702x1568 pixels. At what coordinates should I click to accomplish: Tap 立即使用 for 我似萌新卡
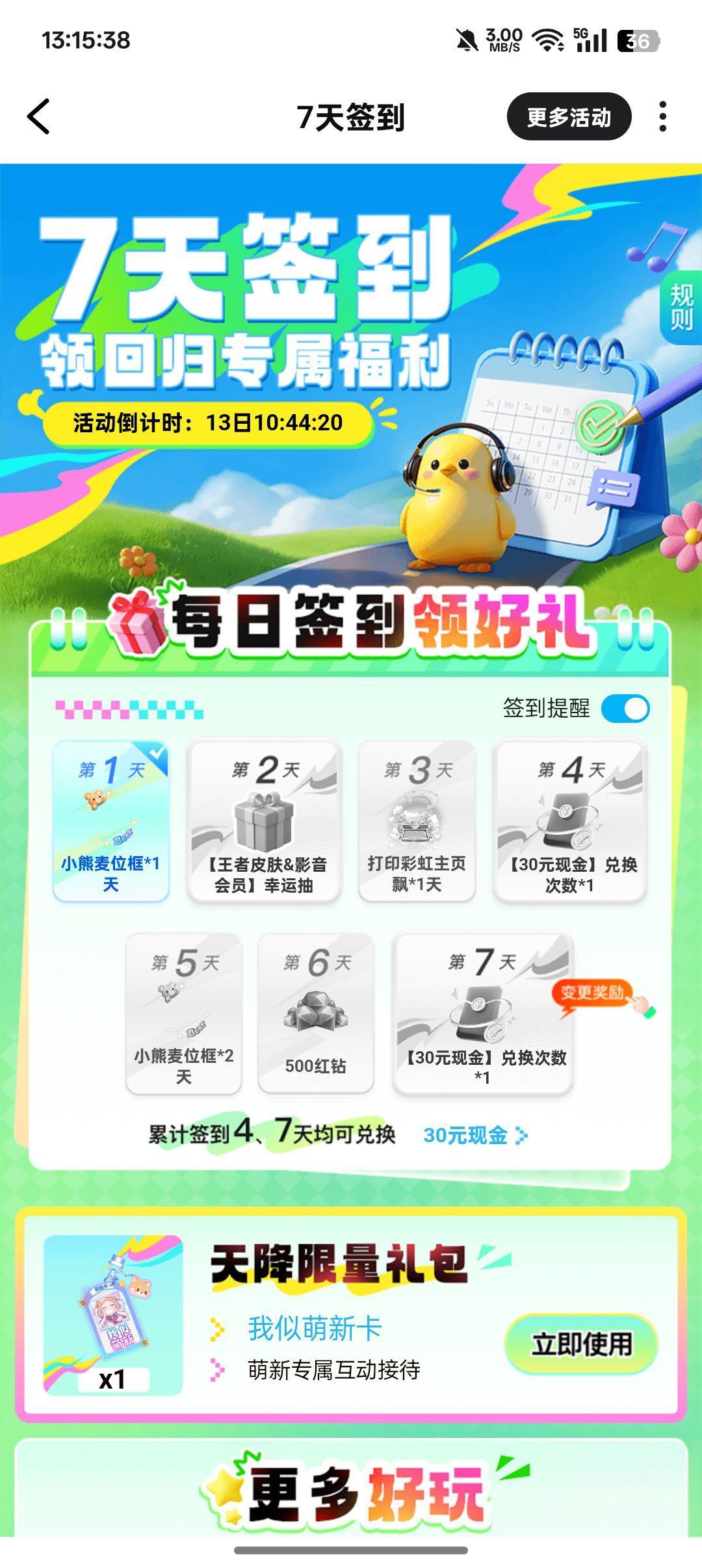coord(581,1344)
